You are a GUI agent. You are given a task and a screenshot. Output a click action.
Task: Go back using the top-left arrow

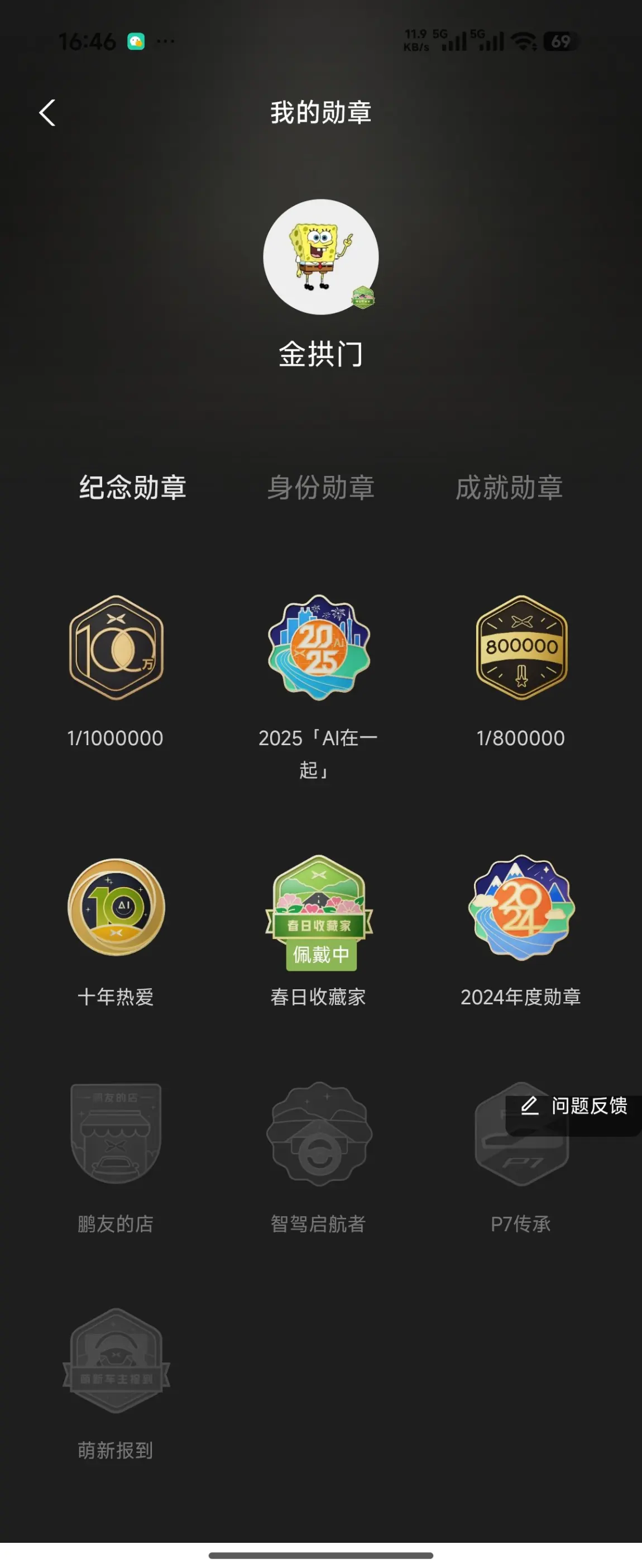point(47,113)
